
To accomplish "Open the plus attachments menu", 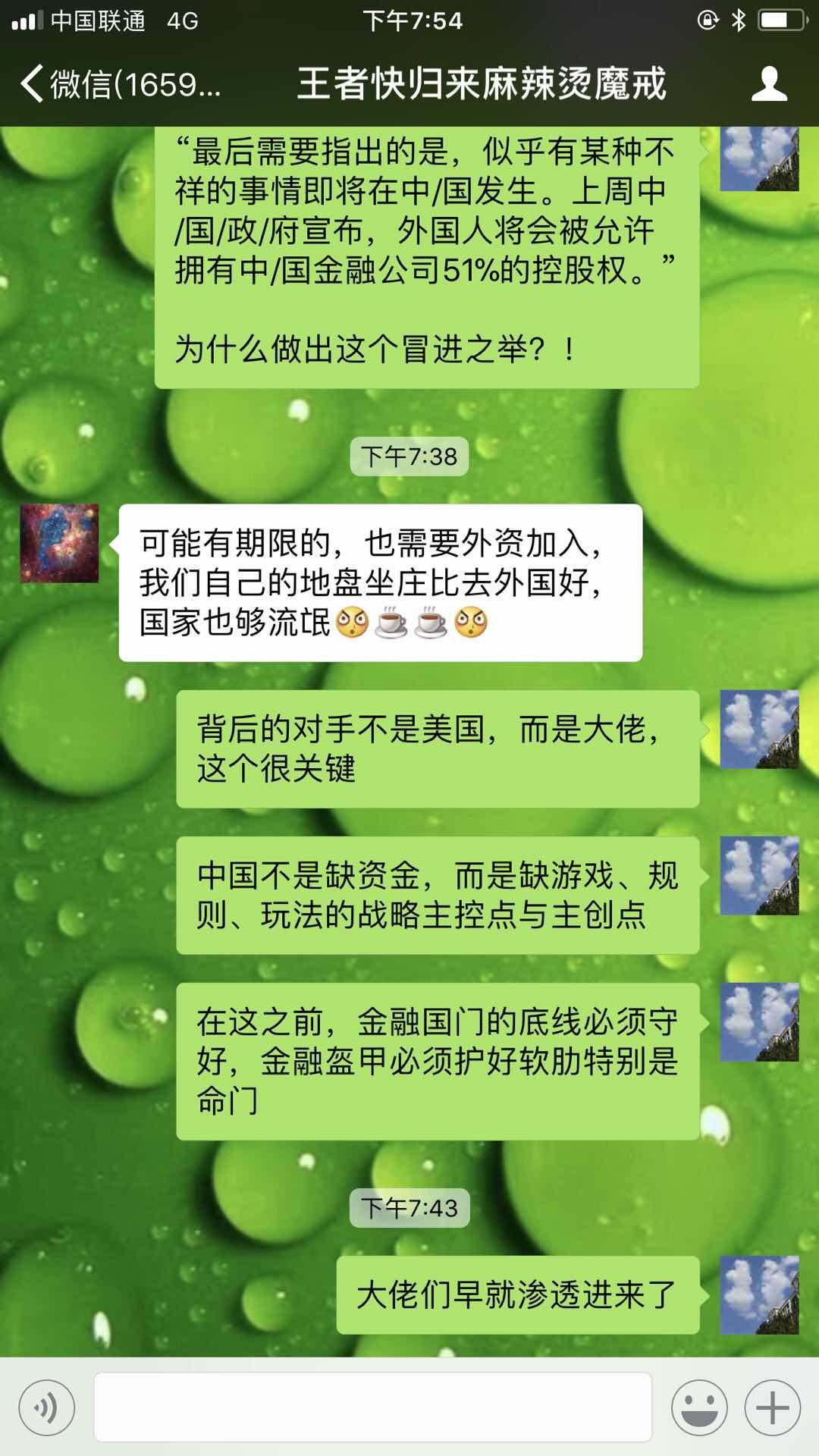I will [772, 1408].
